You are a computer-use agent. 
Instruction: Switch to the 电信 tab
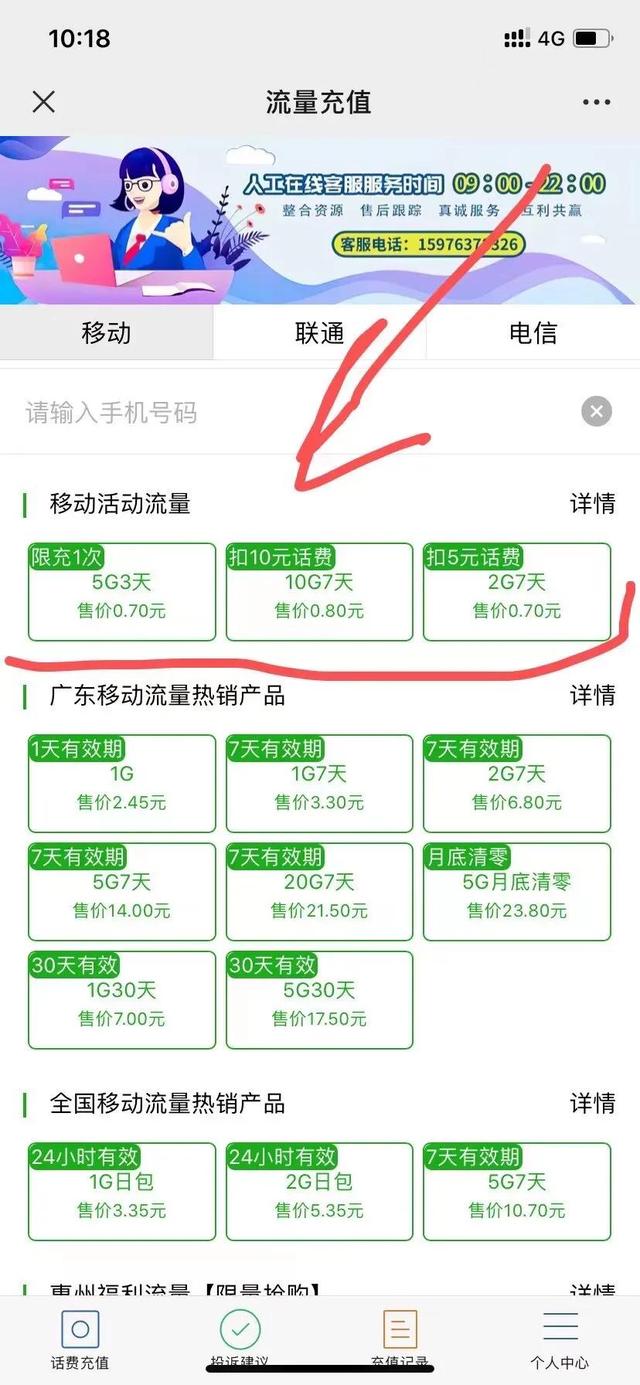533,333
